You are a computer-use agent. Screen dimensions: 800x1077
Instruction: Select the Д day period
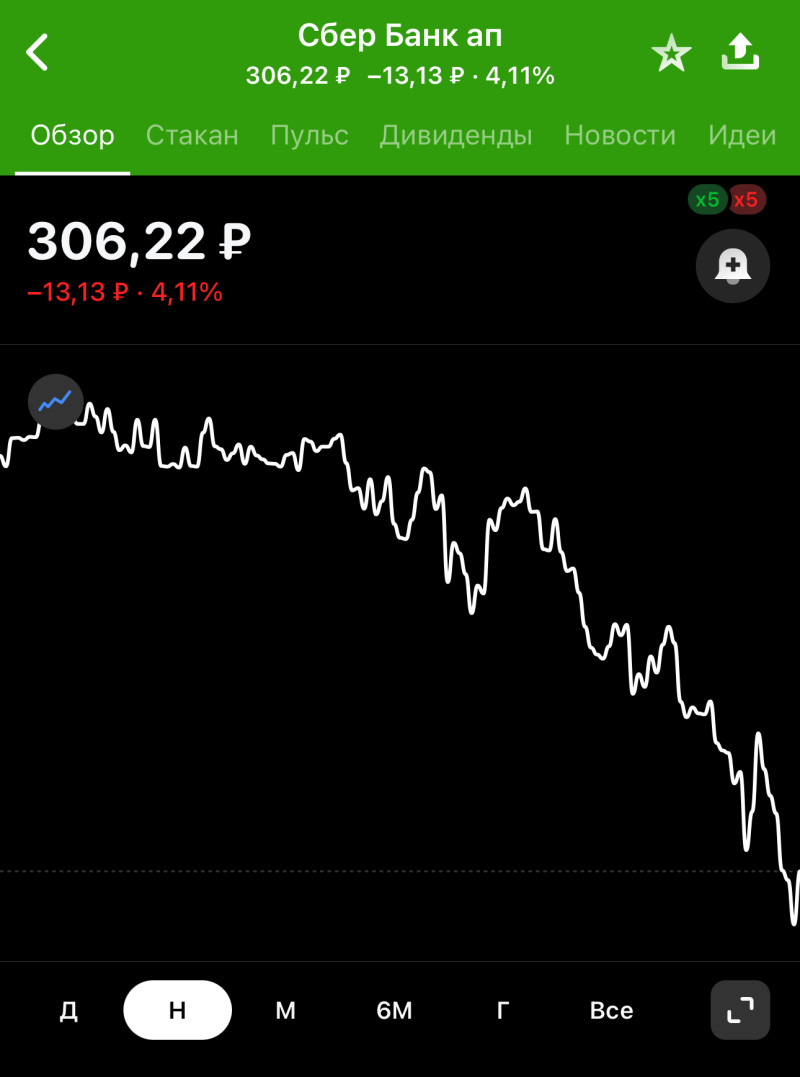[68, 1010]
